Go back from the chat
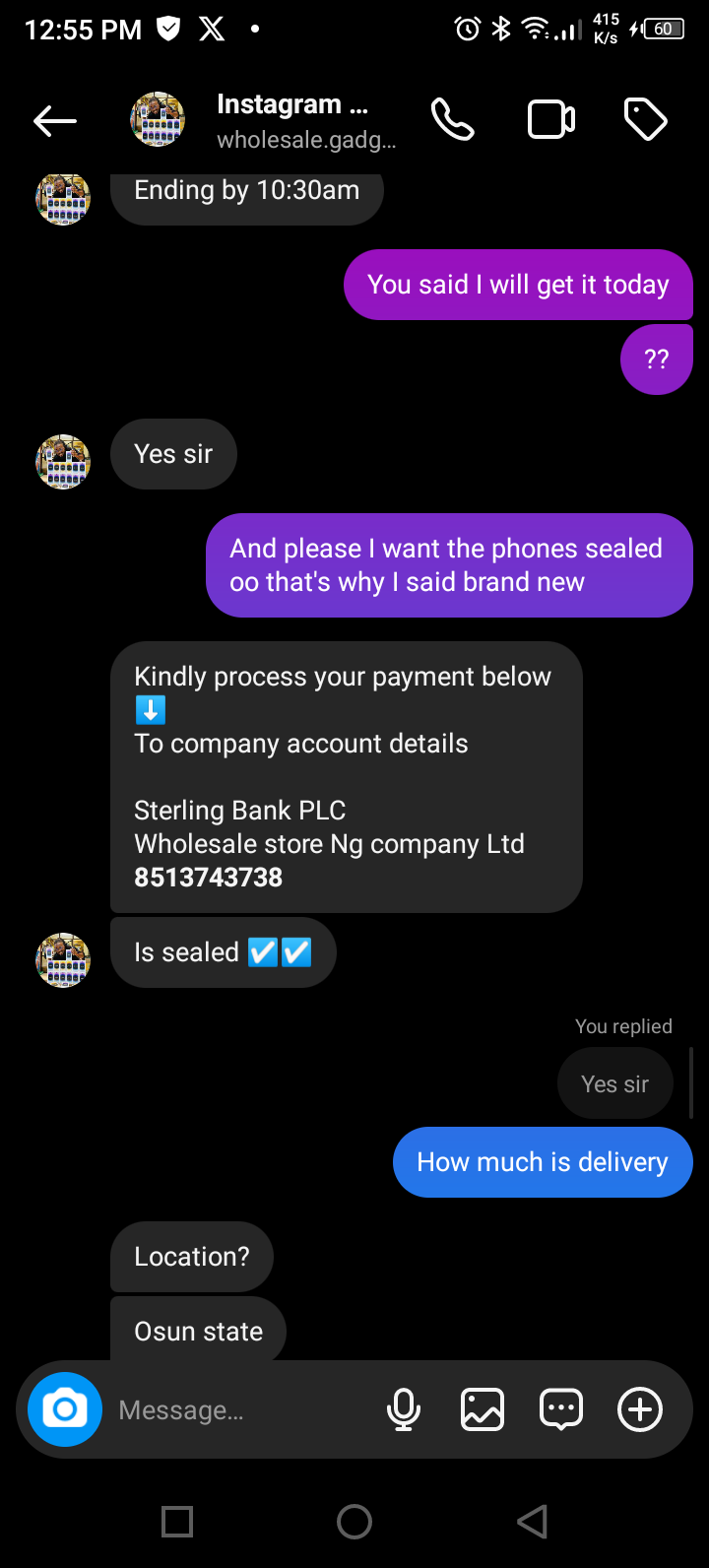 55,121
